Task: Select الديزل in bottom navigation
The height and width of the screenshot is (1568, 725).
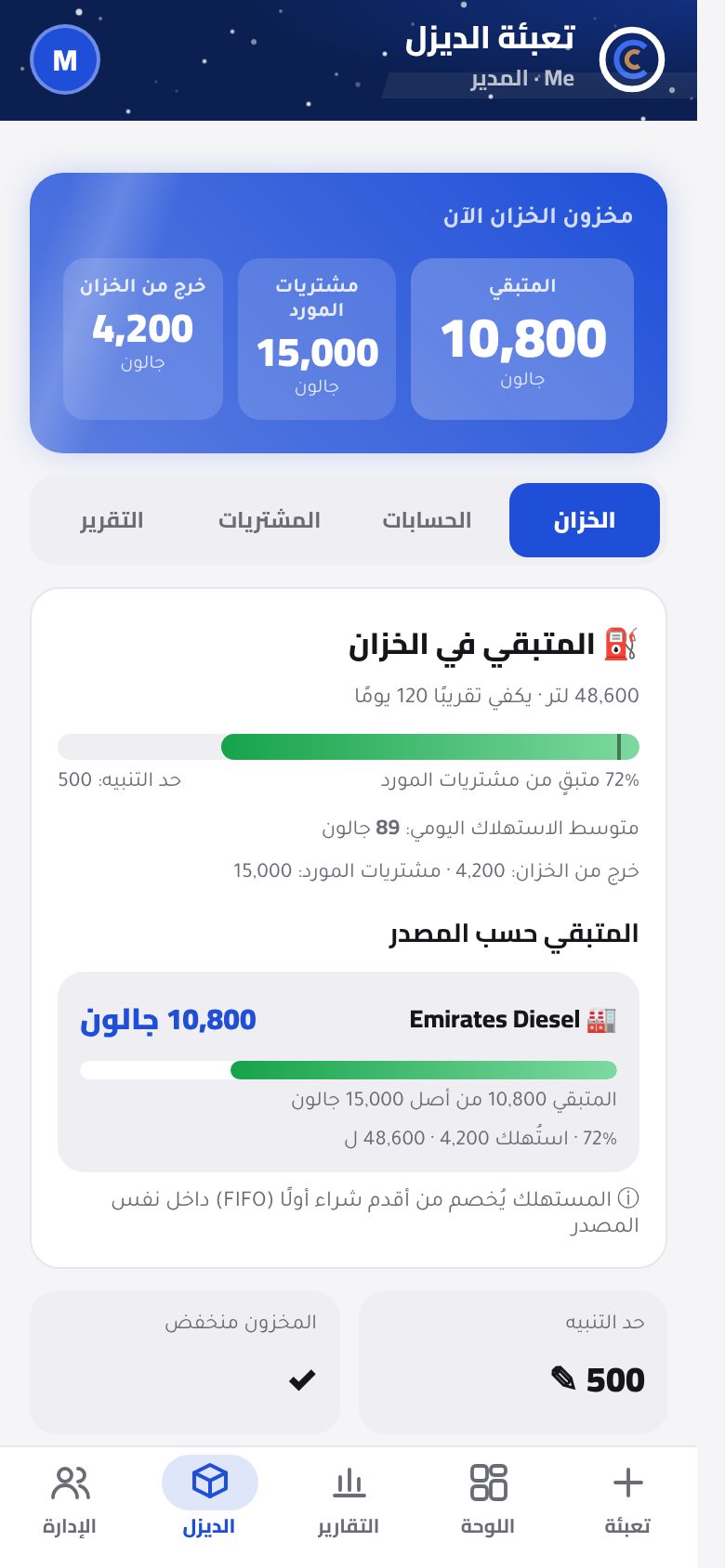Action: 209,1499
